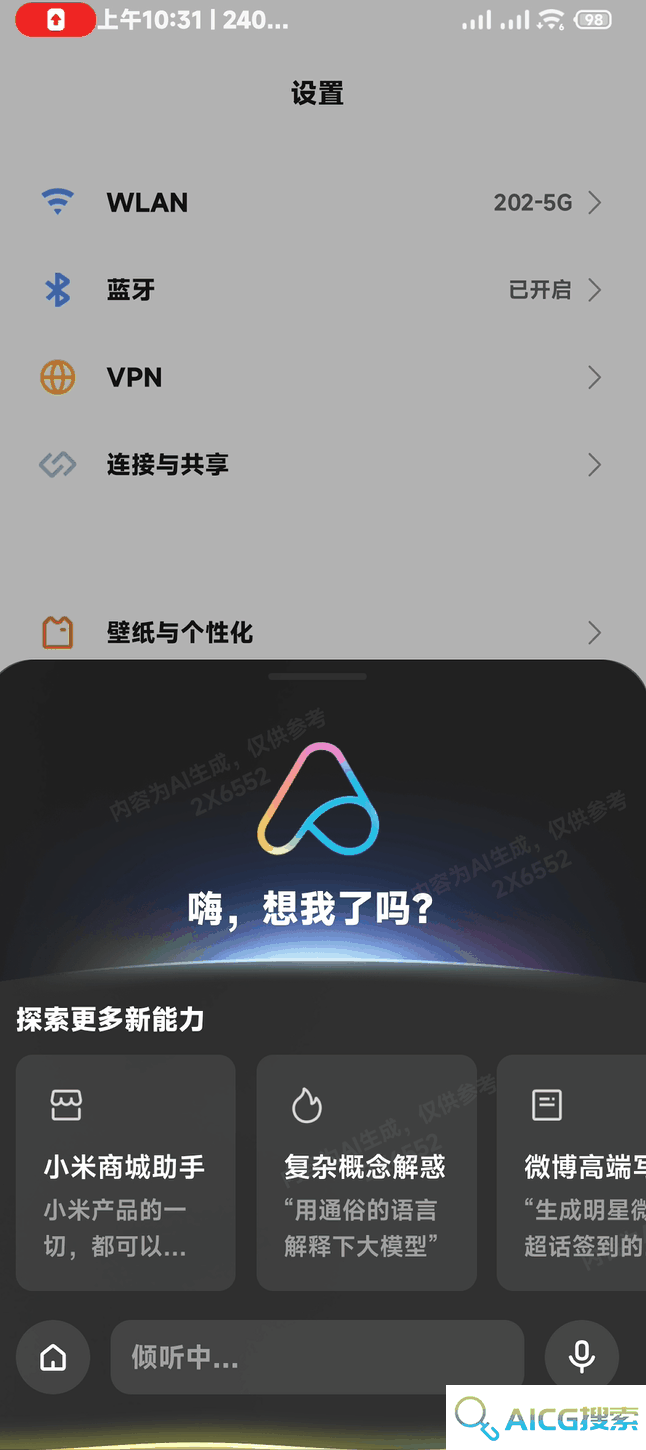
Task: Open 连接与共享 settings
Action: (x=320, y=464)
